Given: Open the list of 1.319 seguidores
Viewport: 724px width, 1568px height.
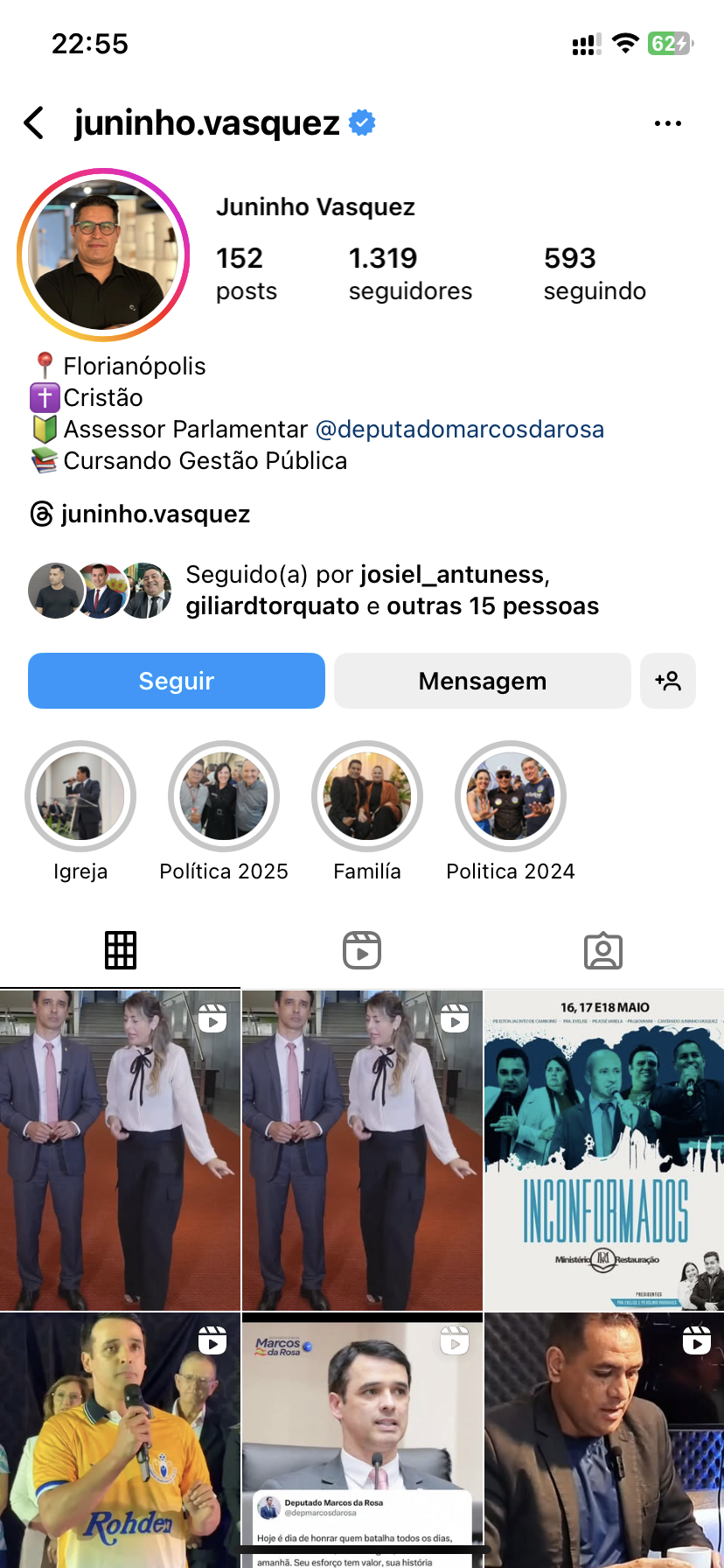Looking at the screenshot, I should pos(409,273).
